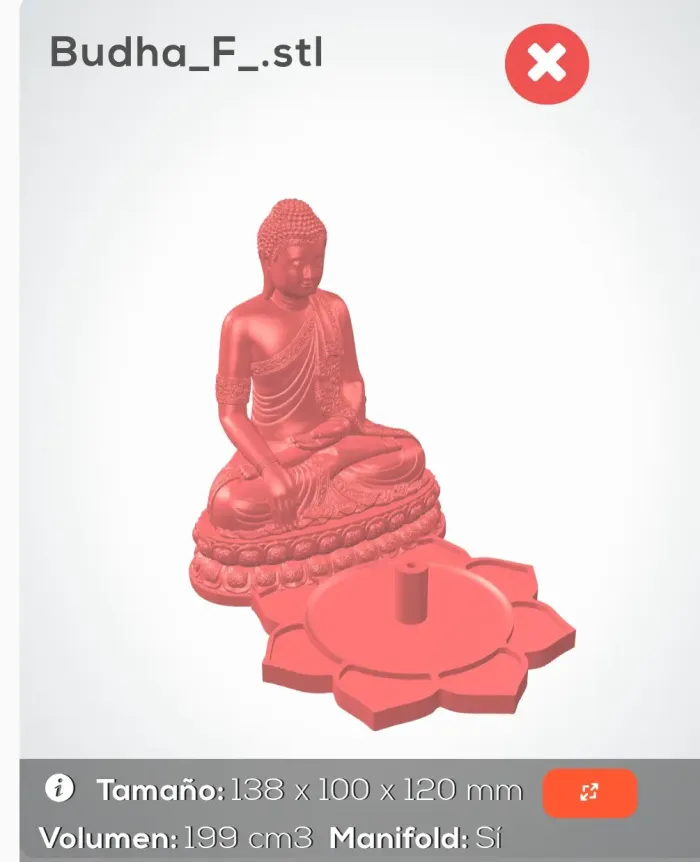Remove the Budha_F_.stl file with the X

(546, 64)
